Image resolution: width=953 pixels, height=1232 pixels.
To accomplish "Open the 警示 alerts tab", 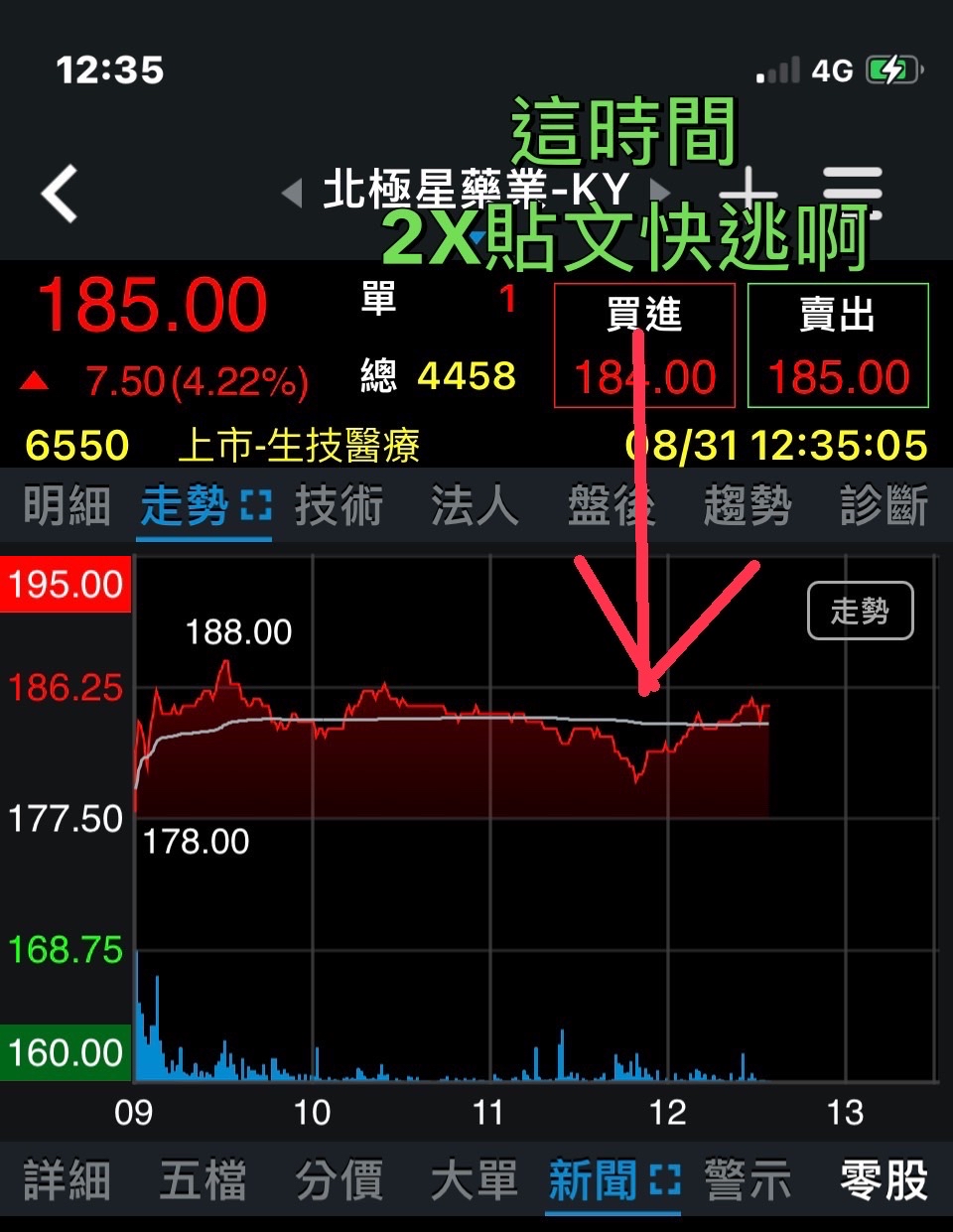I will click(x=748, y=1181).
